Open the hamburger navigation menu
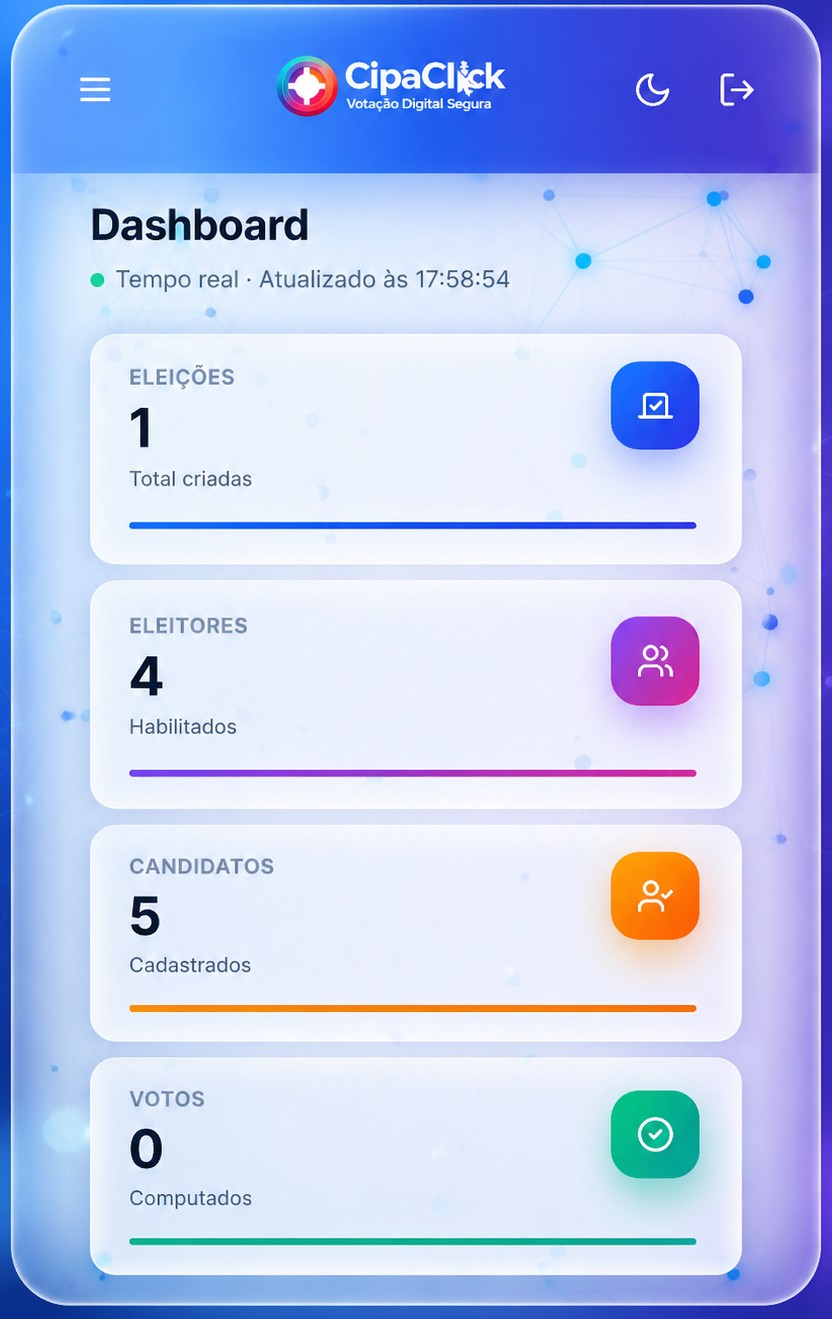832x1319 pixels. point(95,90)
